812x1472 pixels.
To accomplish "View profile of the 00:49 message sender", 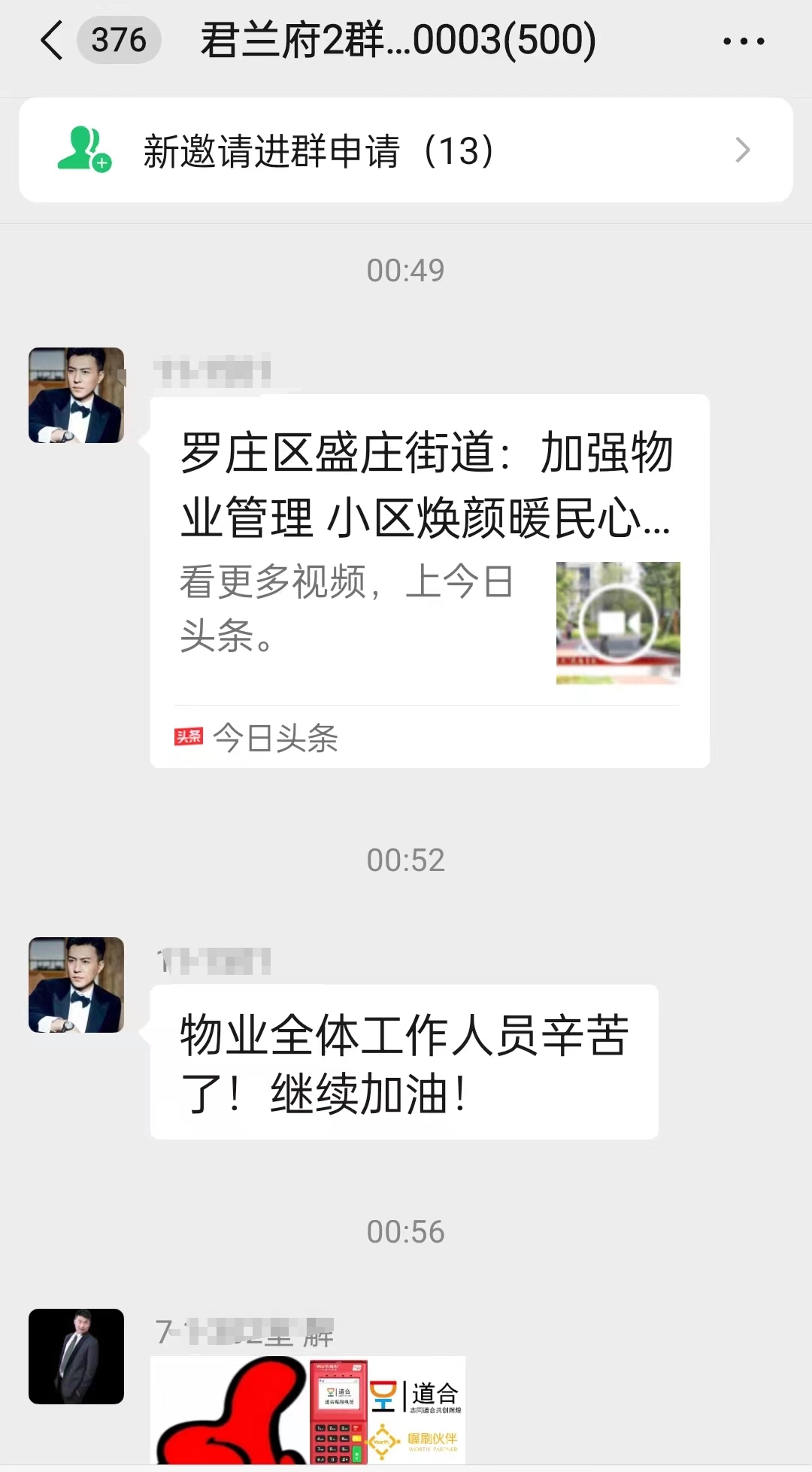I will [x=76, y=395].
